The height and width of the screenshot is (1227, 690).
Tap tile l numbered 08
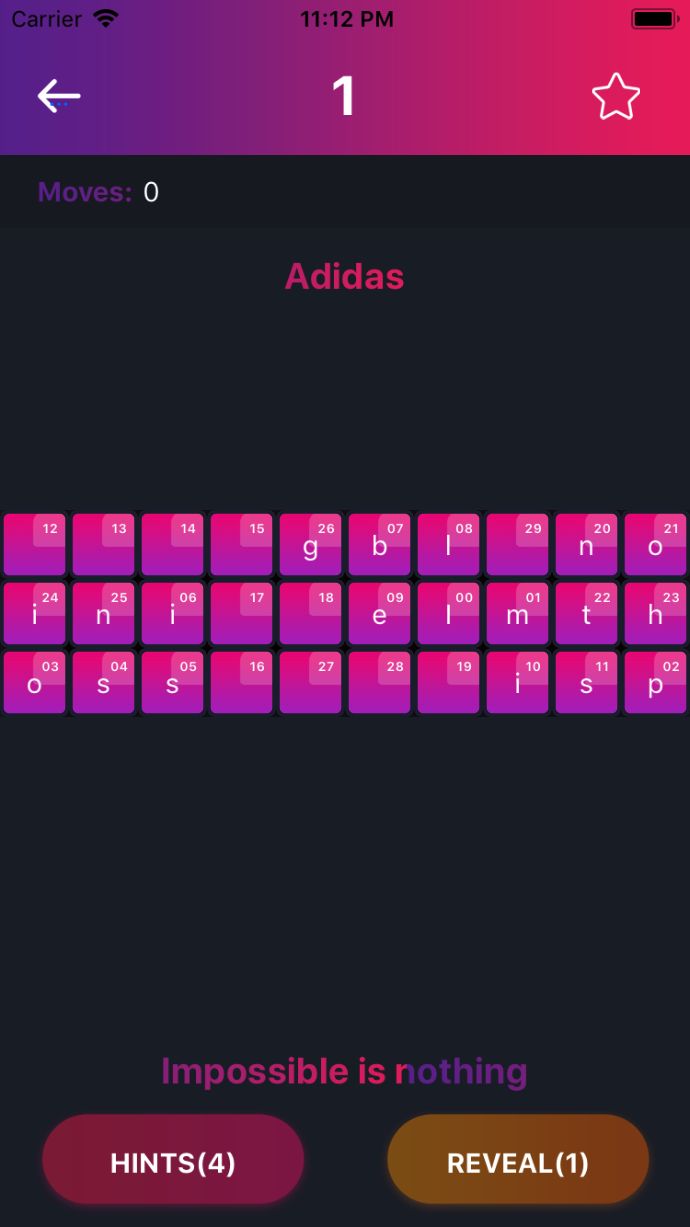448,545
